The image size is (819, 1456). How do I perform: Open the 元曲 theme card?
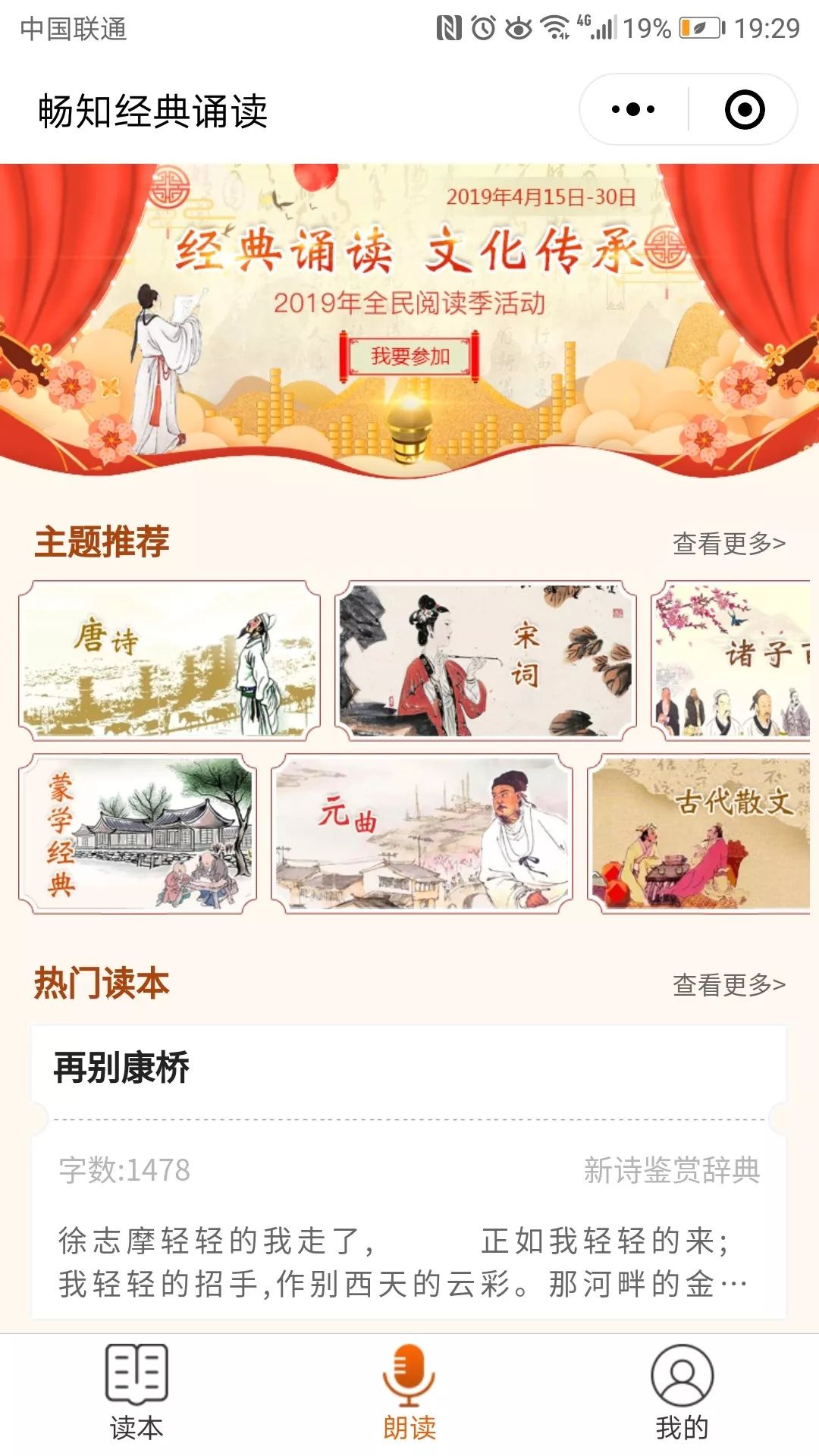click(422, 833)
